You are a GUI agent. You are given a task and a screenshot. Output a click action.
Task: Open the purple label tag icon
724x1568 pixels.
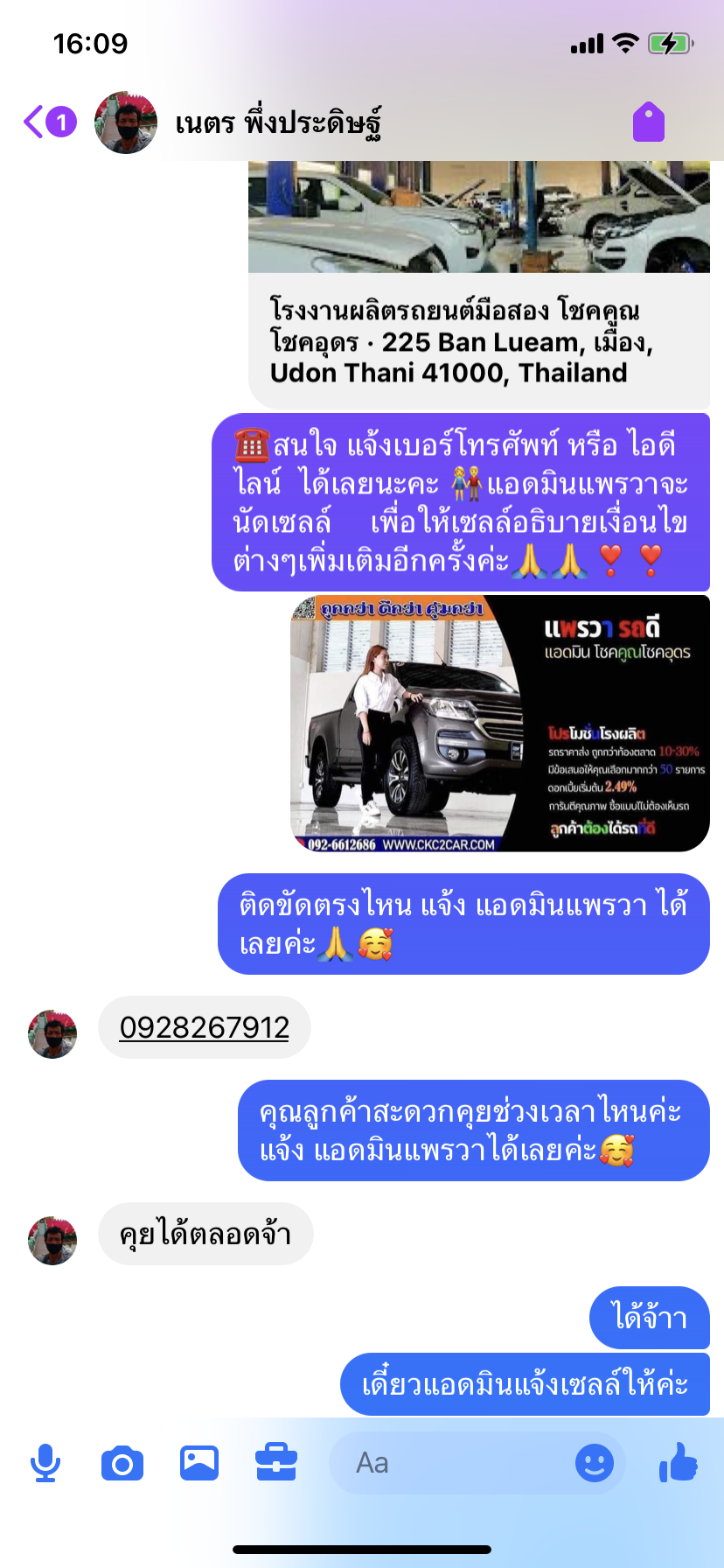(649, 122)
